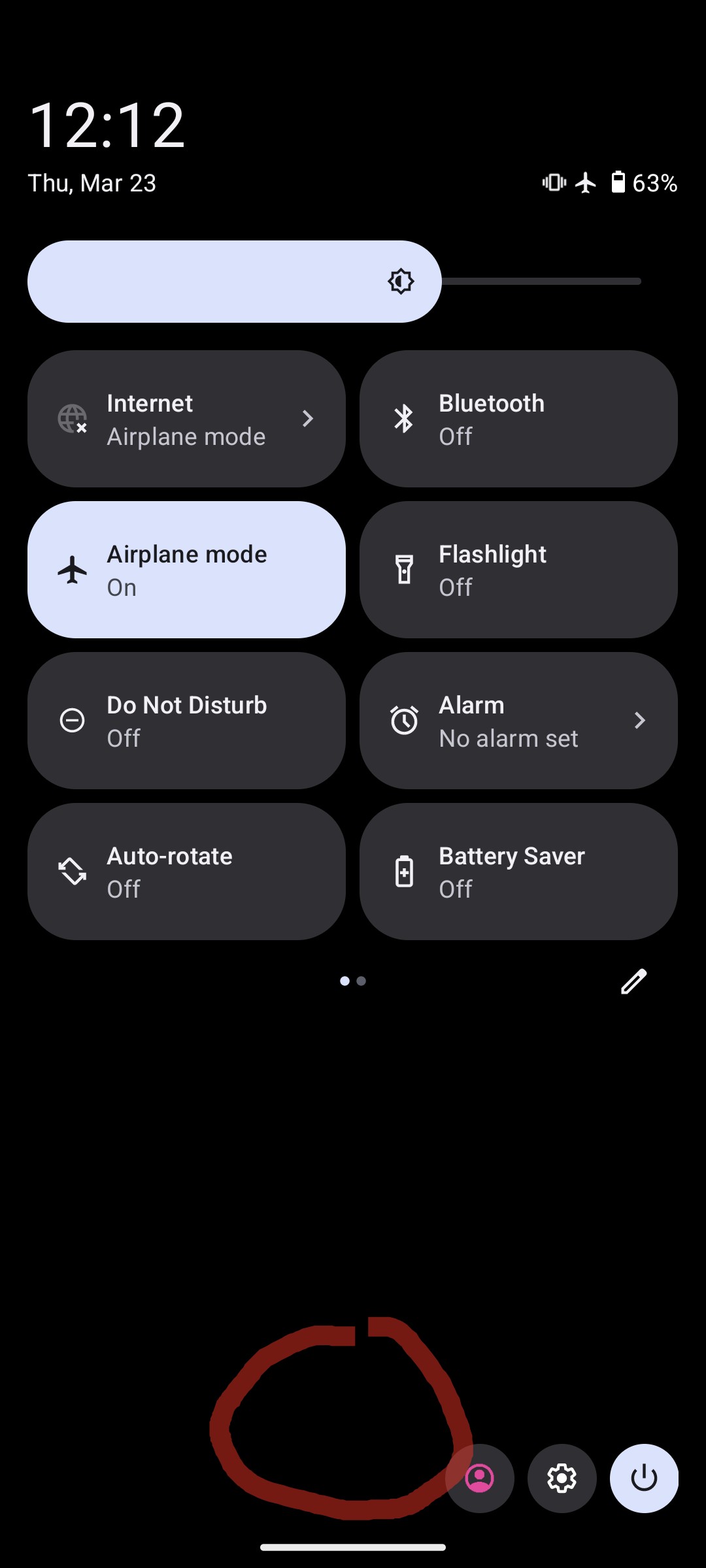Viewport: 706px width, 1568px height.
Task: Enable Do Not Disturb
Action: pos(186,720)
